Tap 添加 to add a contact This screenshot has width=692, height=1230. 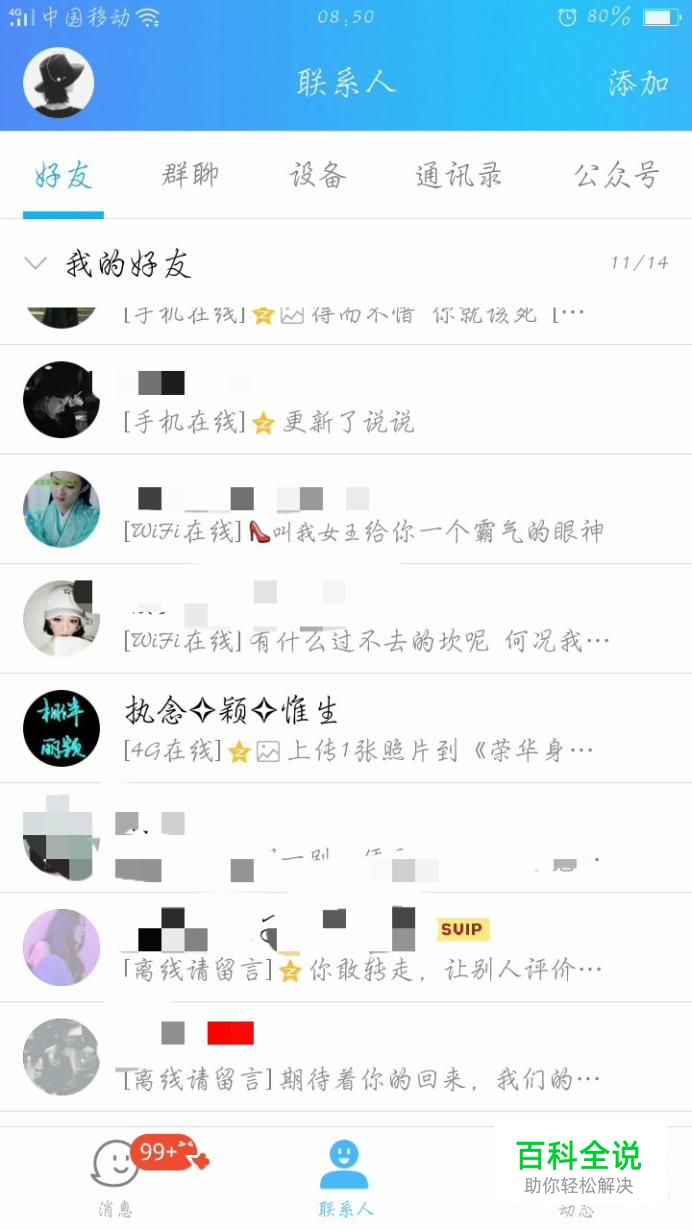pyautogui.click(x=638, y=83)
